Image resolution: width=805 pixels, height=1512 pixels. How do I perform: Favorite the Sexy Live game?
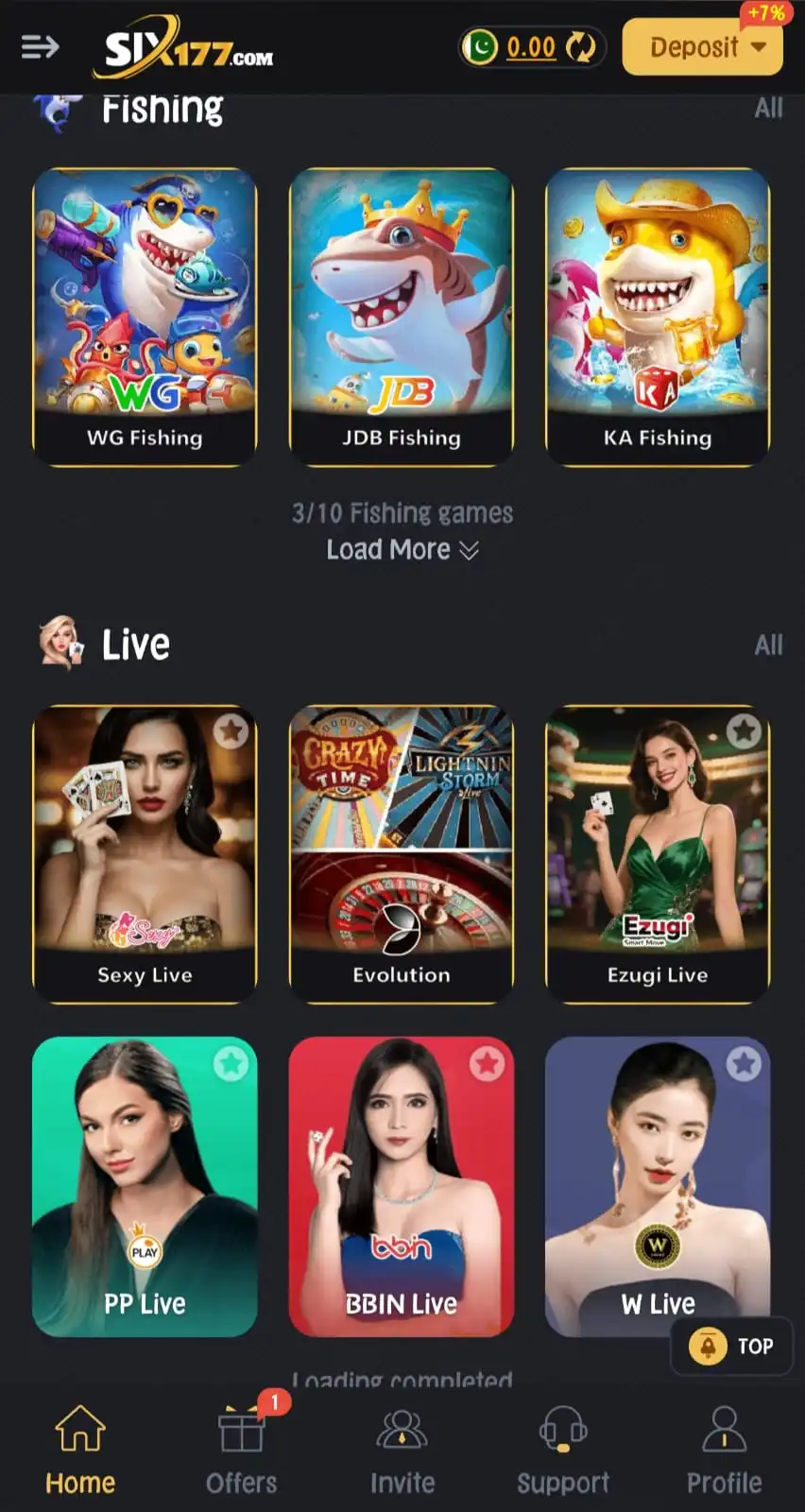(x=232, y=731)
